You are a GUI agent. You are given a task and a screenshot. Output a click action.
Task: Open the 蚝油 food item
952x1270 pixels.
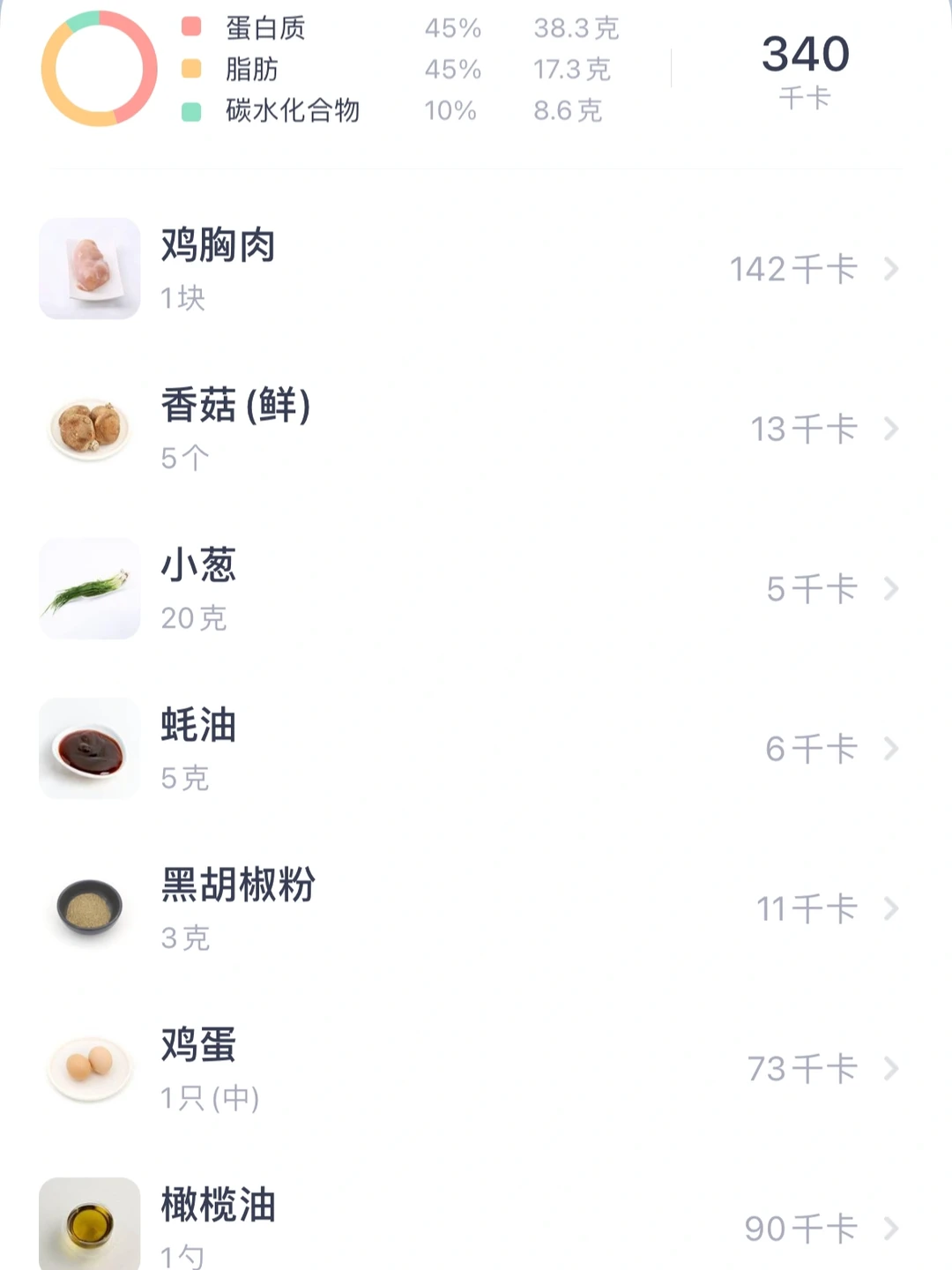click(x=476, y=749)
